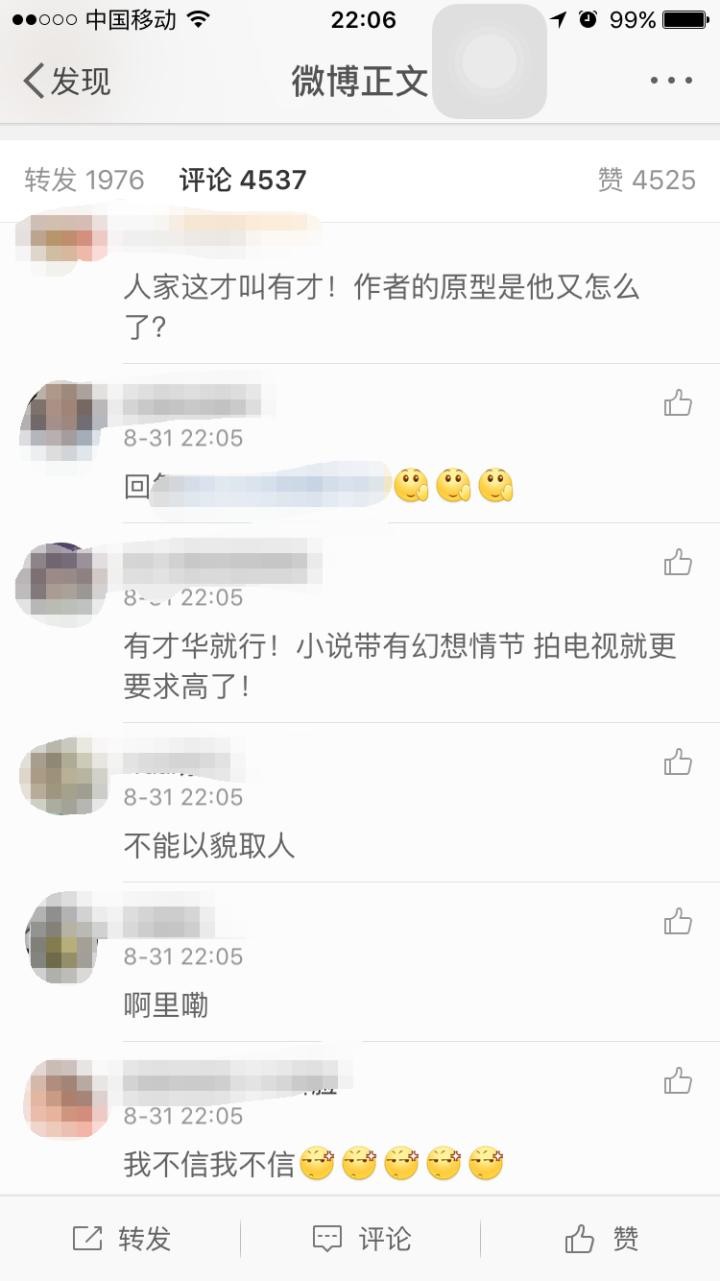Like the comment 有才华就行
Viewport: 720px width, 1281px height.
(678, 563)
